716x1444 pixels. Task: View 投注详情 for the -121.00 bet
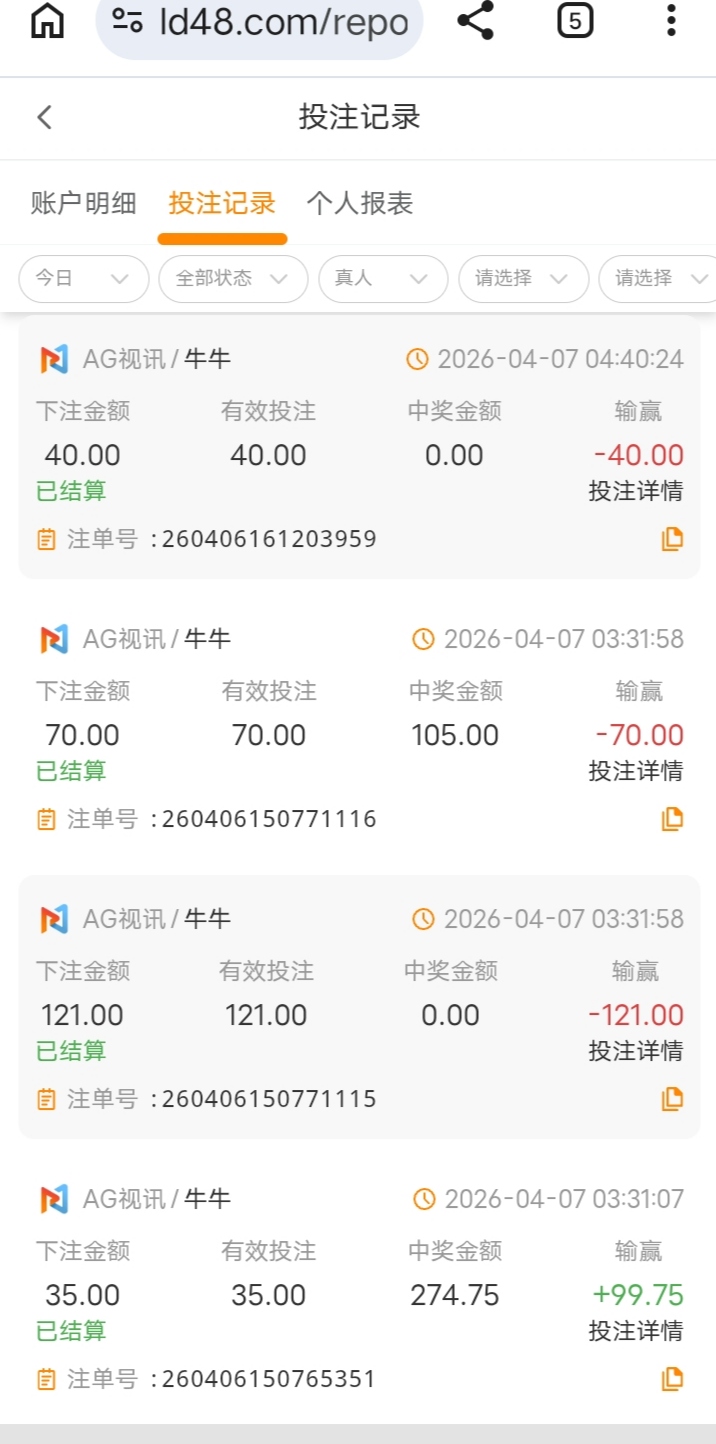tap(635, 1051)
